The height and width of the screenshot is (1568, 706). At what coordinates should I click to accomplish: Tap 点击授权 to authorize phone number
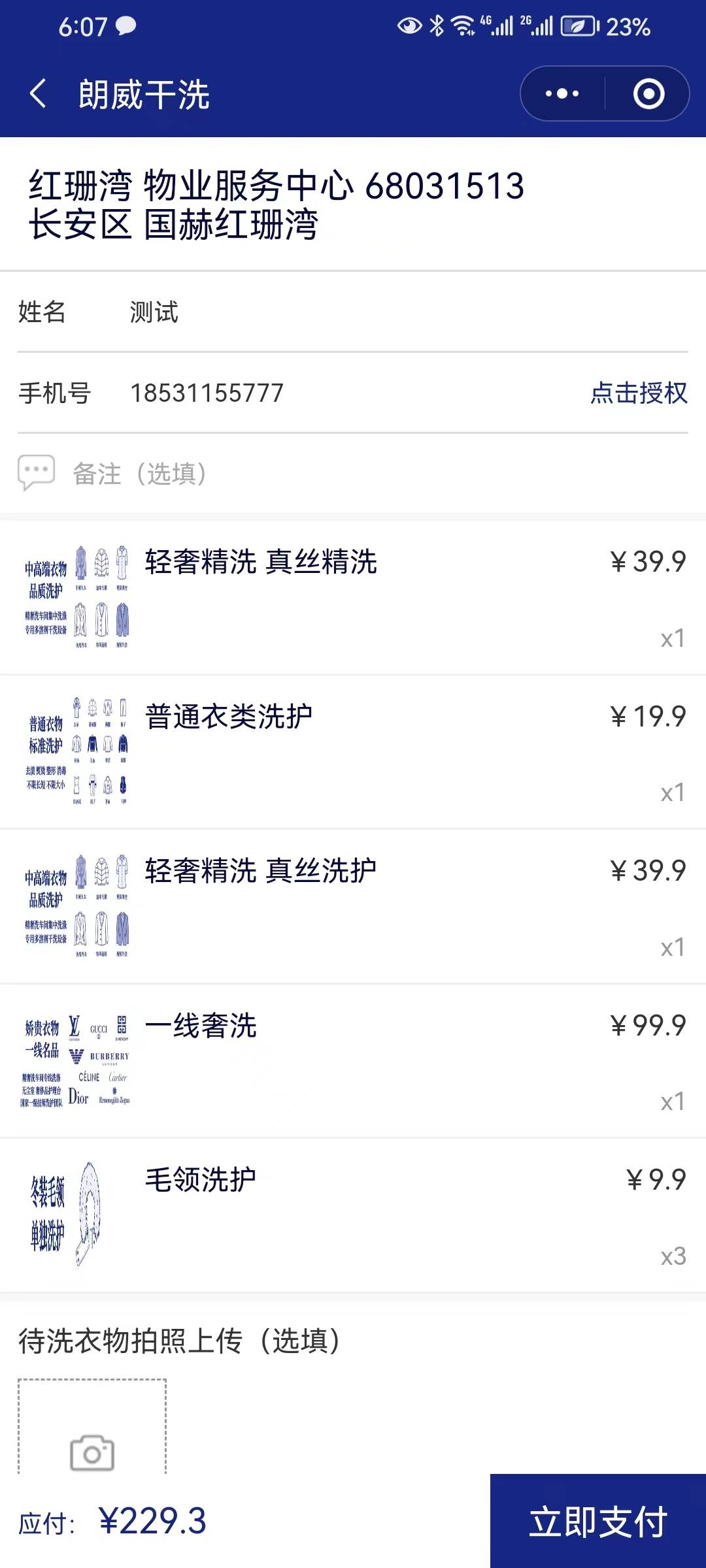point(639,393)
